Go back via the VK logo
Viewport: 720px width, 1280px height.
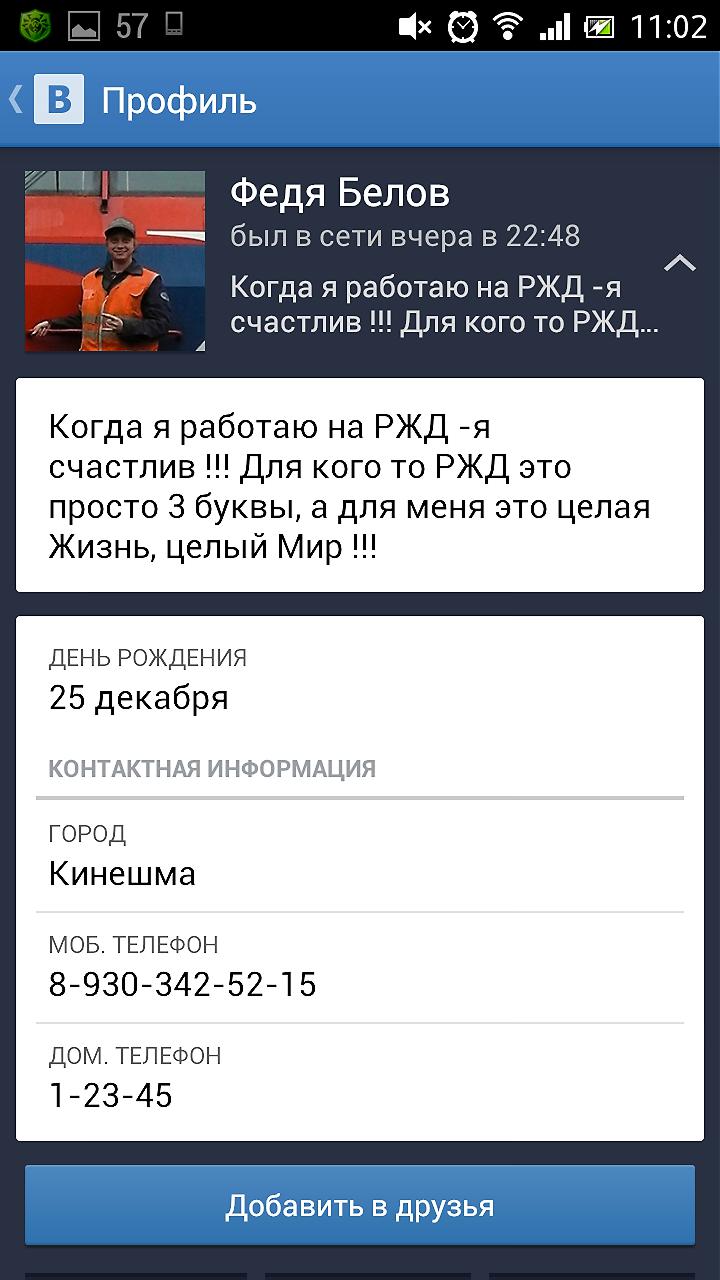tap(58, 101)
